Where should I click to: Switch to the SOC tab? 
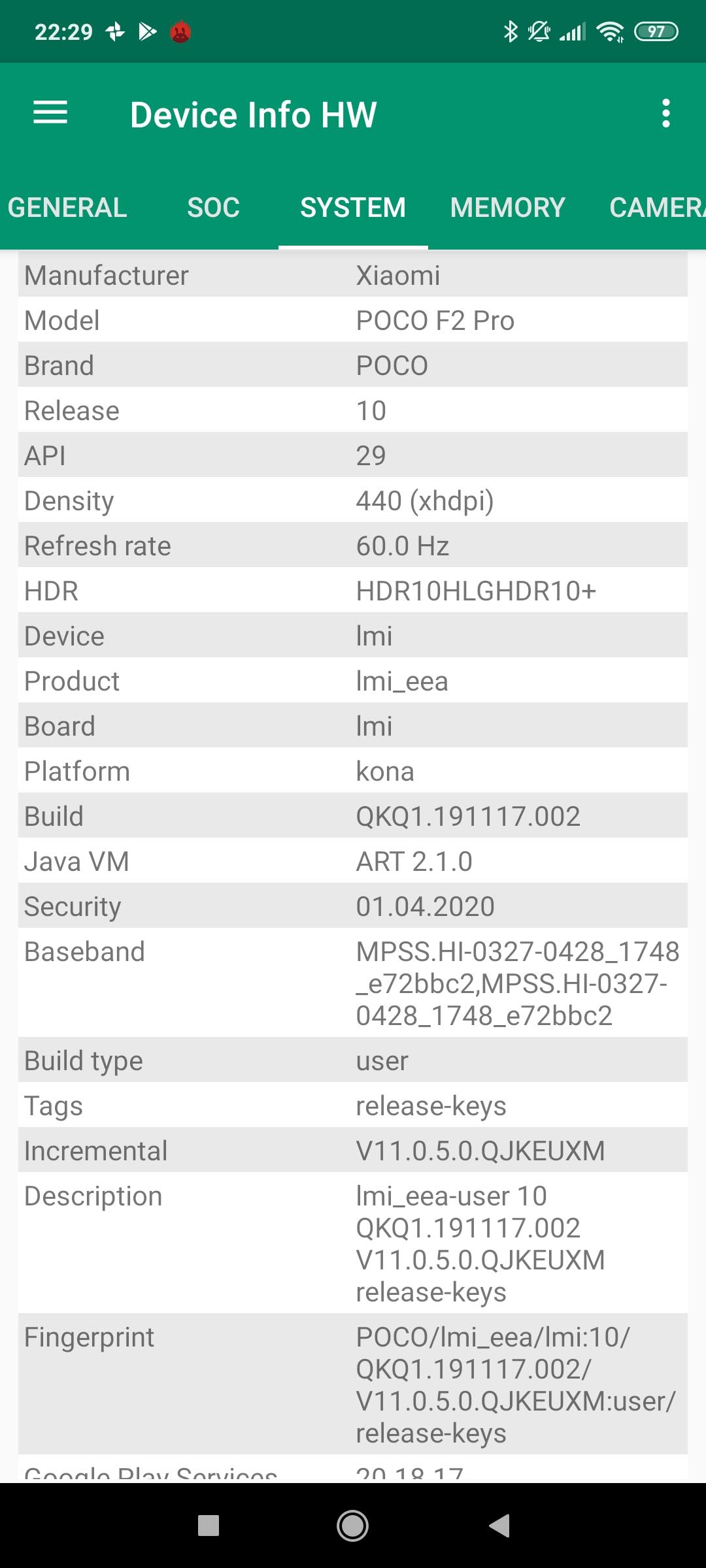coord(213,208)
